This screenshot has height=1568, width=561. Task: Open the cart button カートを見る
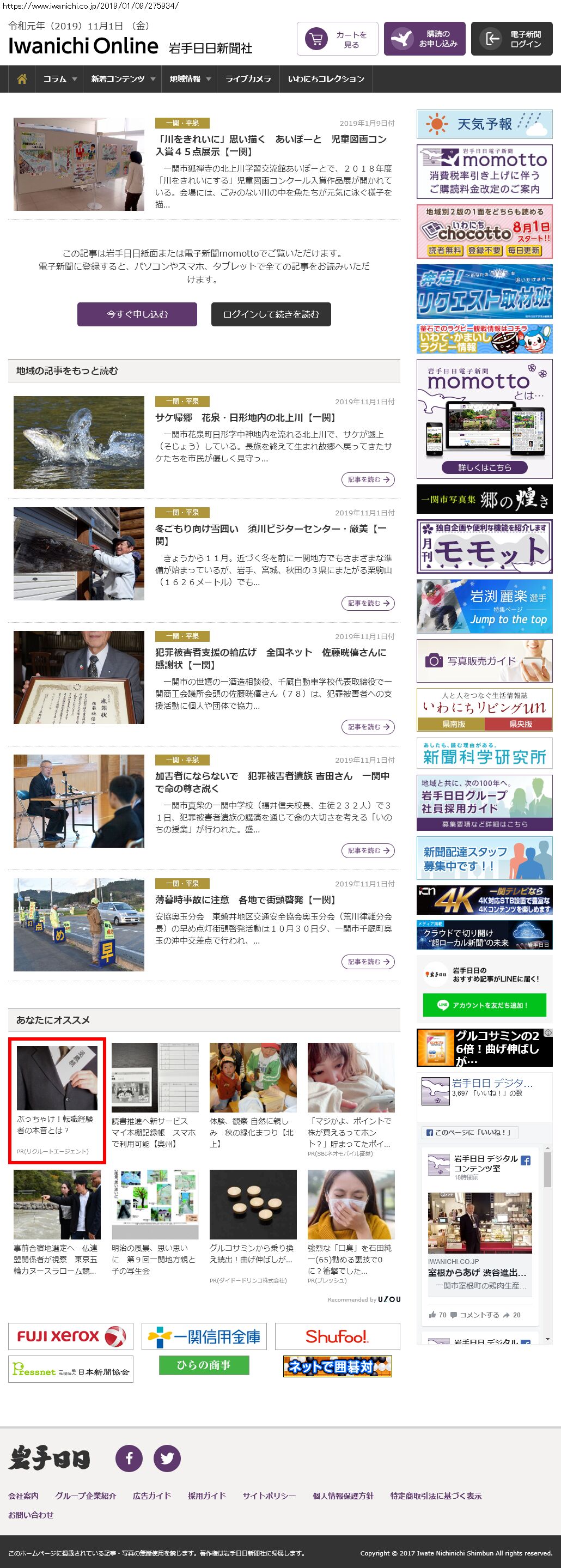[338, 40]
